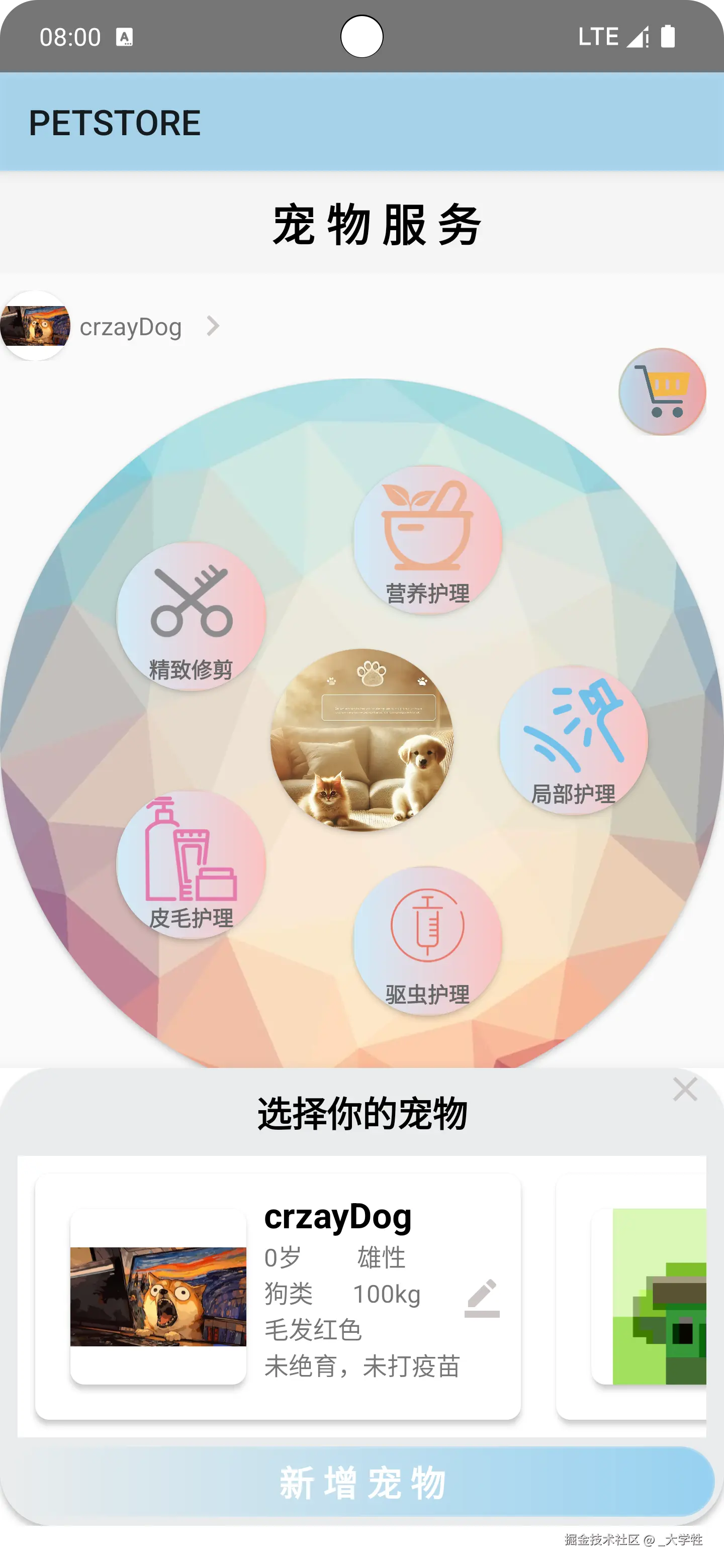Tap the center cat and puppy image

click(361, 740)
